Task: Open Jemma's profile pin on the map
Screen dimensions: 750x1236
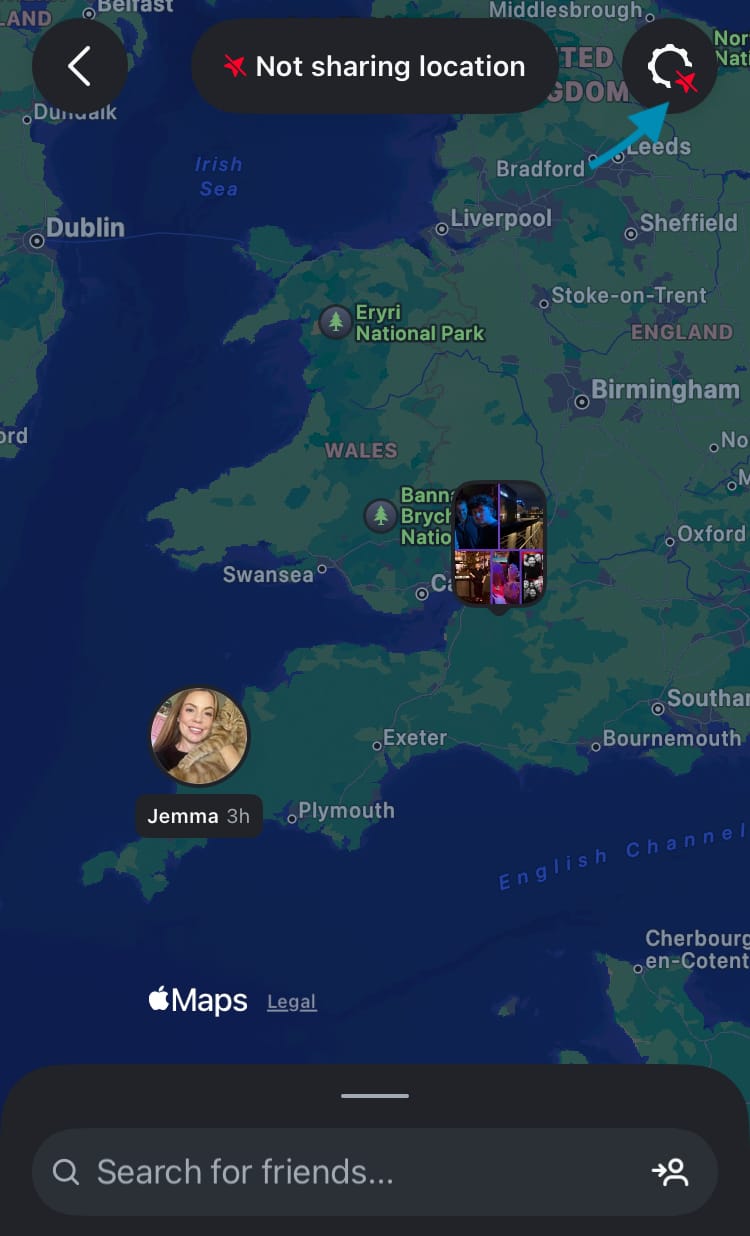Action: pyautogui.click(x=199, y=736)
